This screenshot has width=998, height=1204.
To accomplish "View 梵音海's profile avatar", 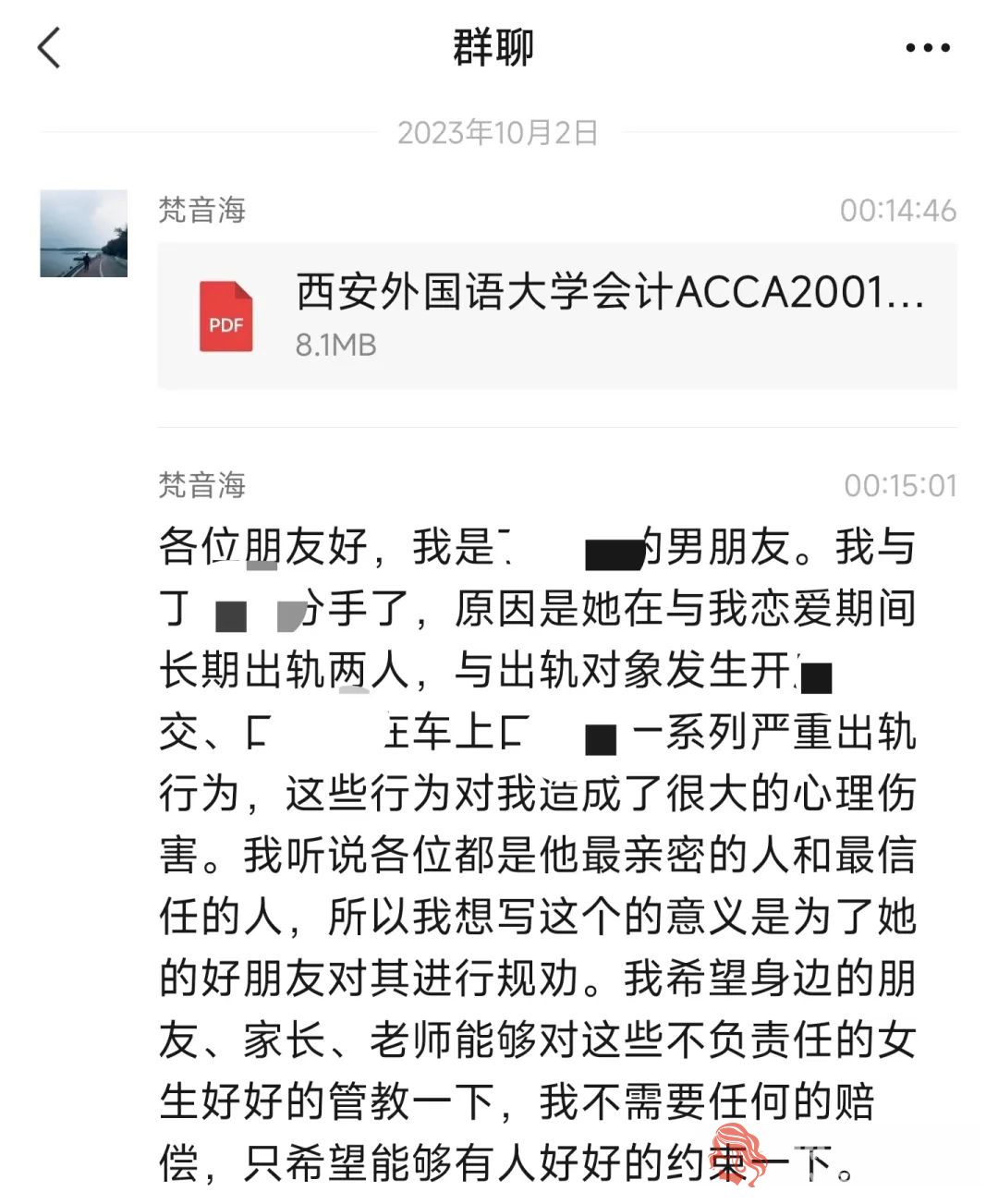I will 84,234.
